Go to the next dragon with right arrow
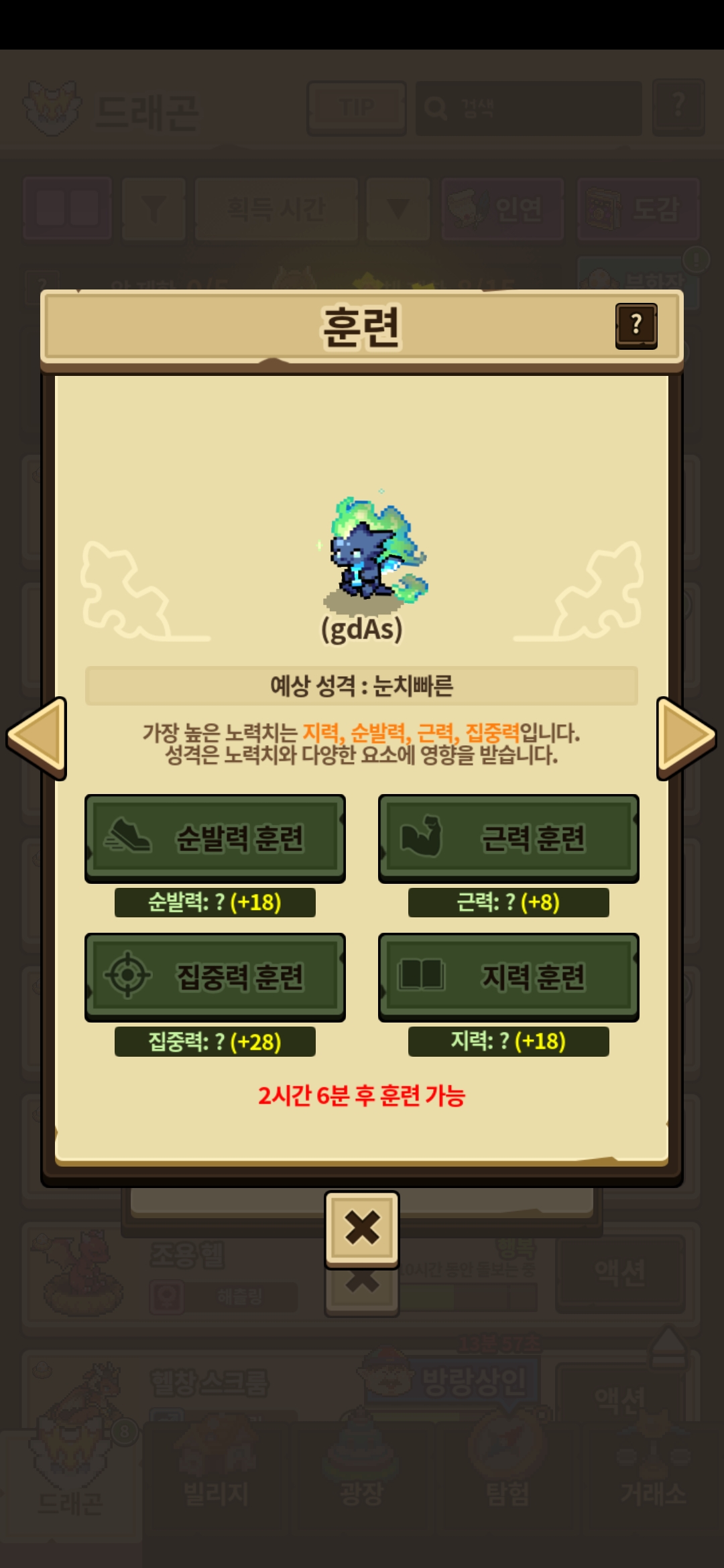Image resolution: width=724 pixels, height=1568 pixels. (x=686, y=738)
